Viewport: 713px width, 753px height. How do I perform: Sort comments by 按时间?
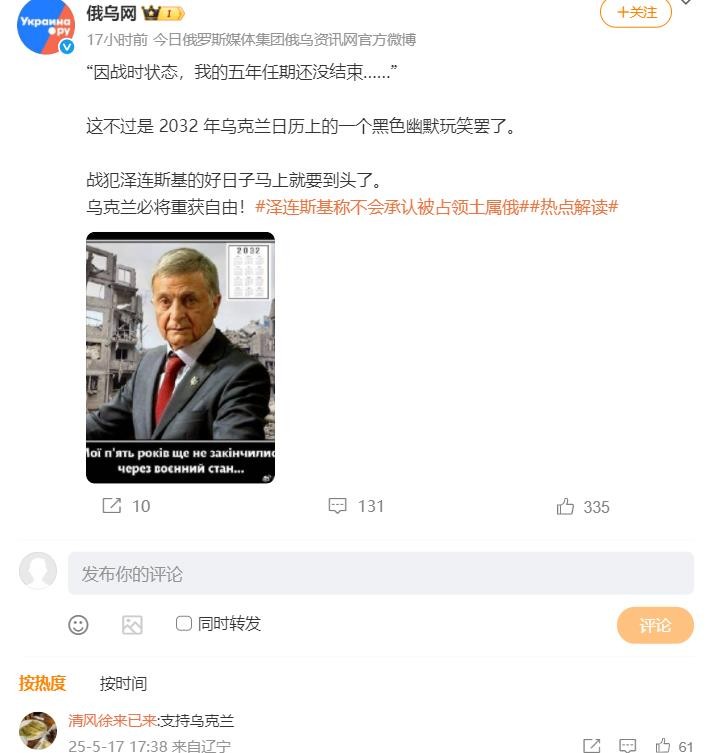[123, 684]
